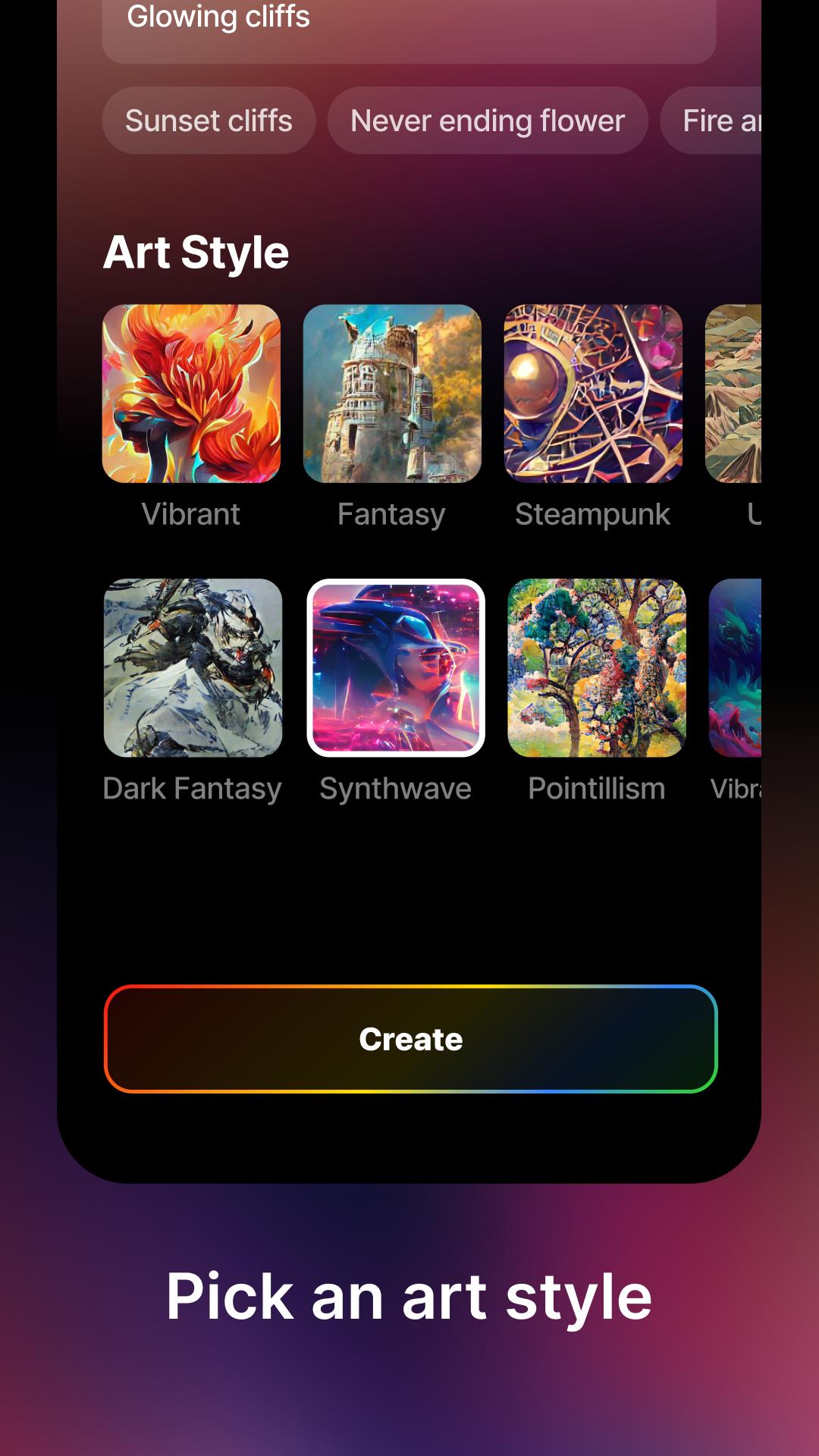Apply the Sunset cliffs prompt suggestion
This screenshot has width=819, height=1456.
209,121
